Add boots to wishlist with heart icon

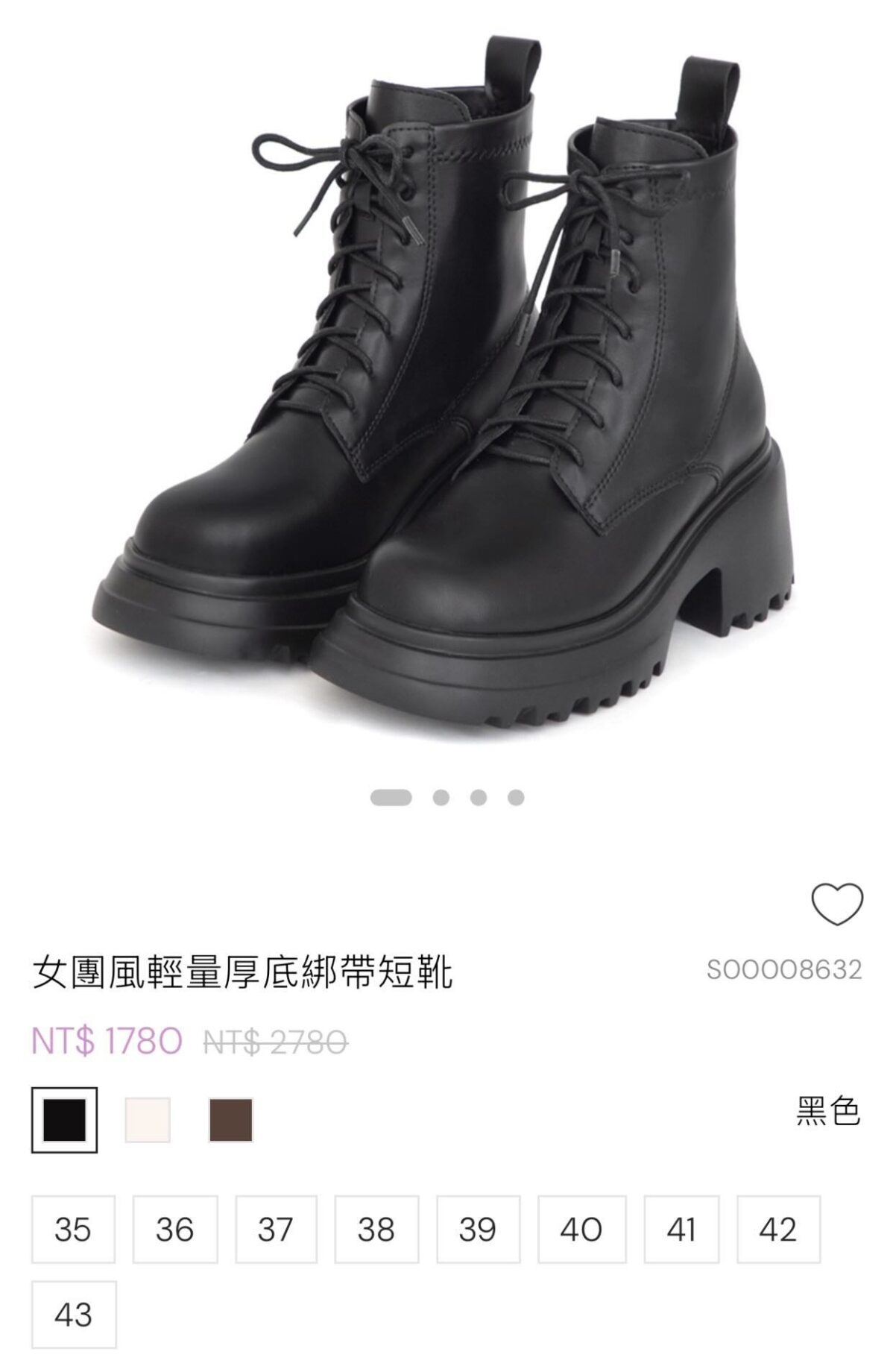pyautogui.click(x=836, y=904)
